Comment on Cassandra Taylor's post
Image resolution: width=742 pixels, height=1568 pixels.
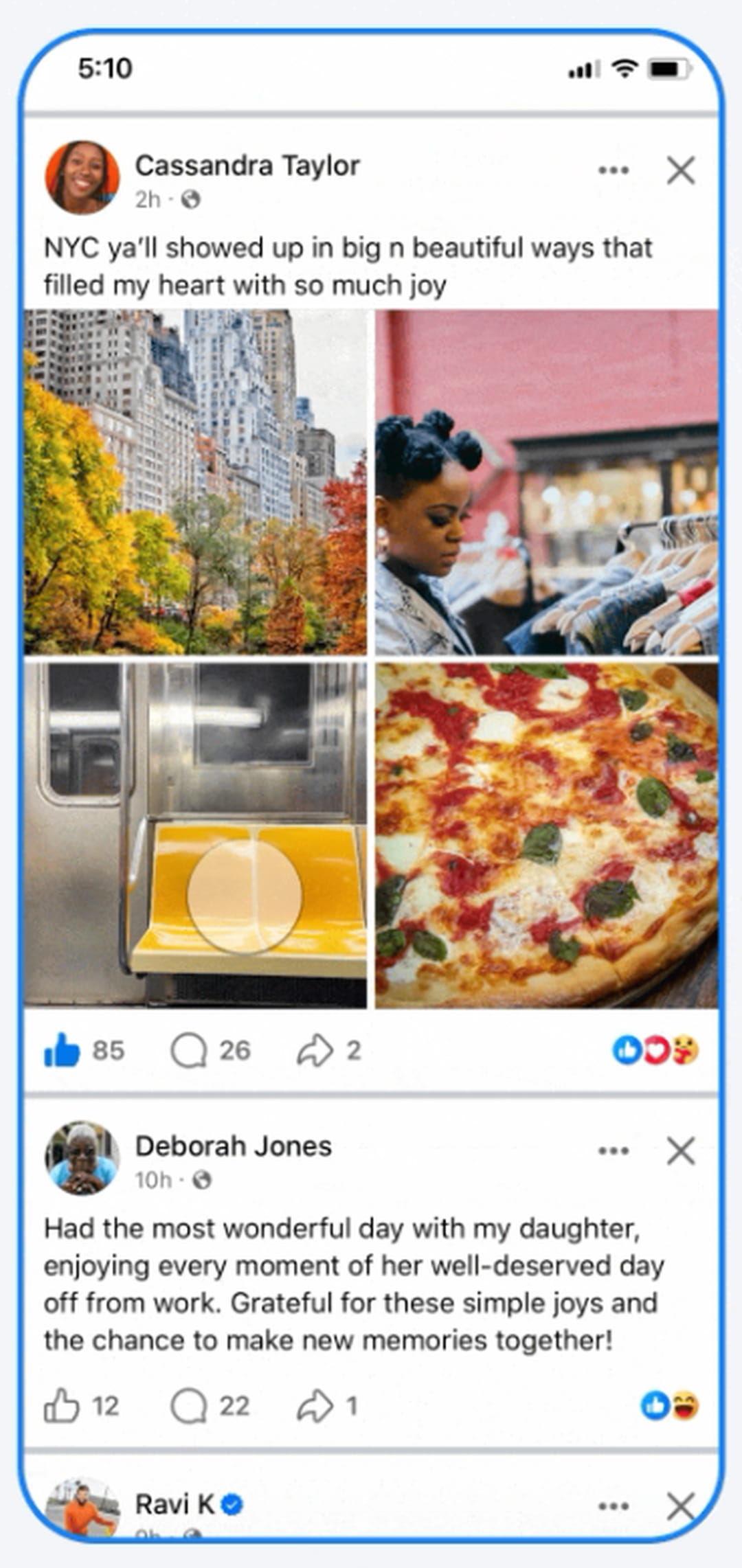[190, 1051]
